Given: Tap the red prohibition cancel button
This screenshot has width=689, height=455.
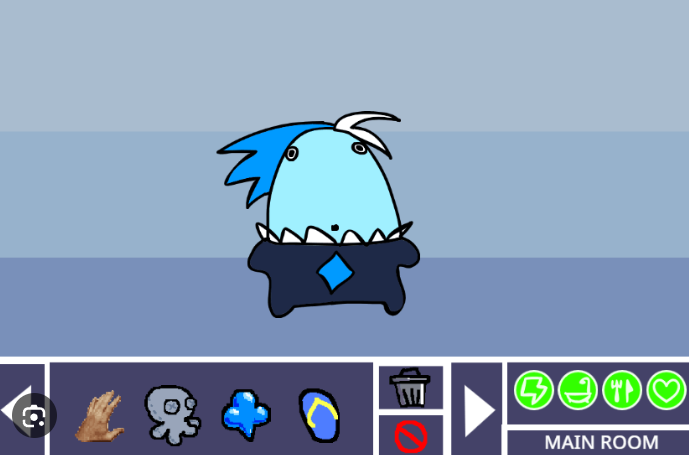Looking at the screenshot, I should (x=410, y=436).
